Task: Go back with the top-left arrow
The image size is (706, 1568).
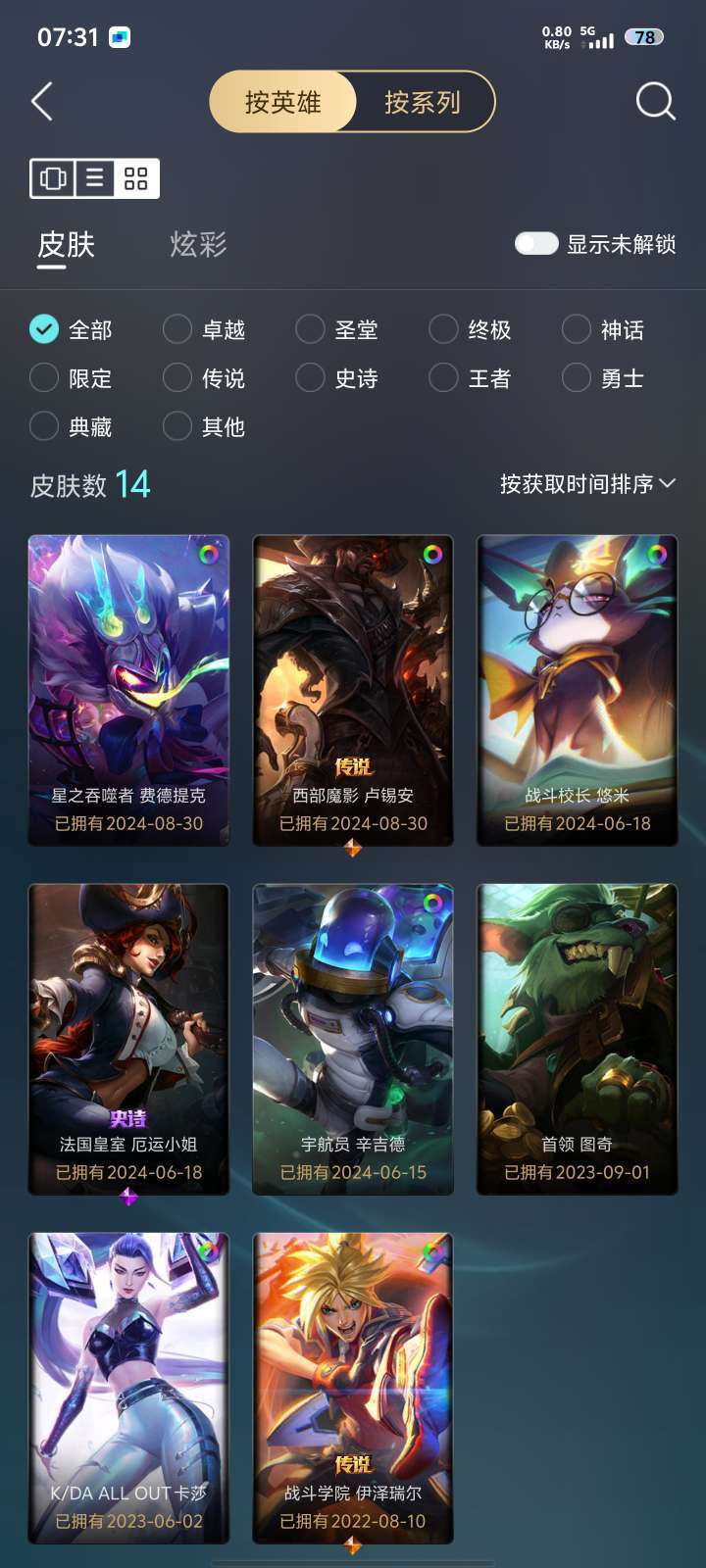Action: (42, 101)
